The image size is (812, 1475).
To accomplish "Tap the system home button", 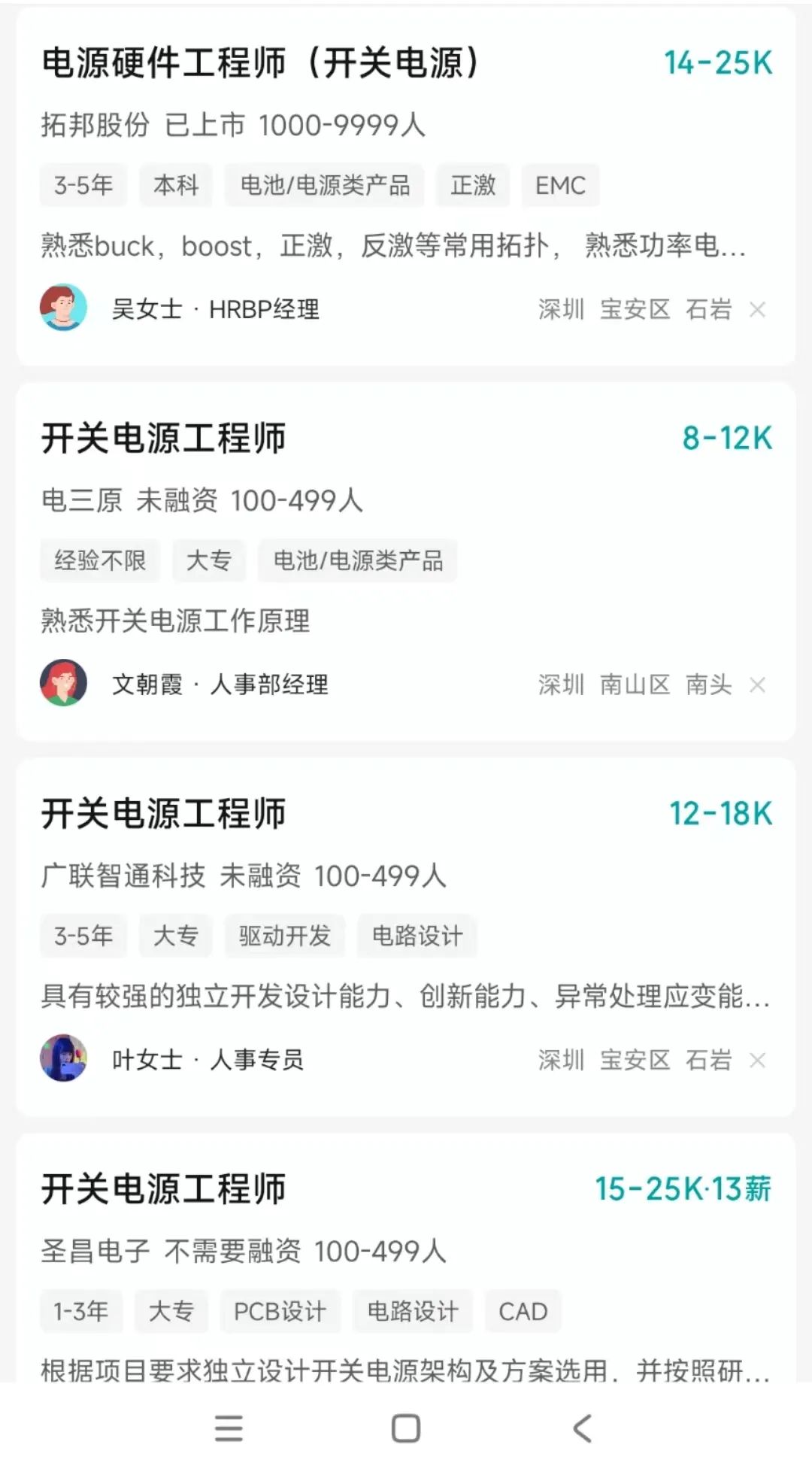I will point(406,1428).
